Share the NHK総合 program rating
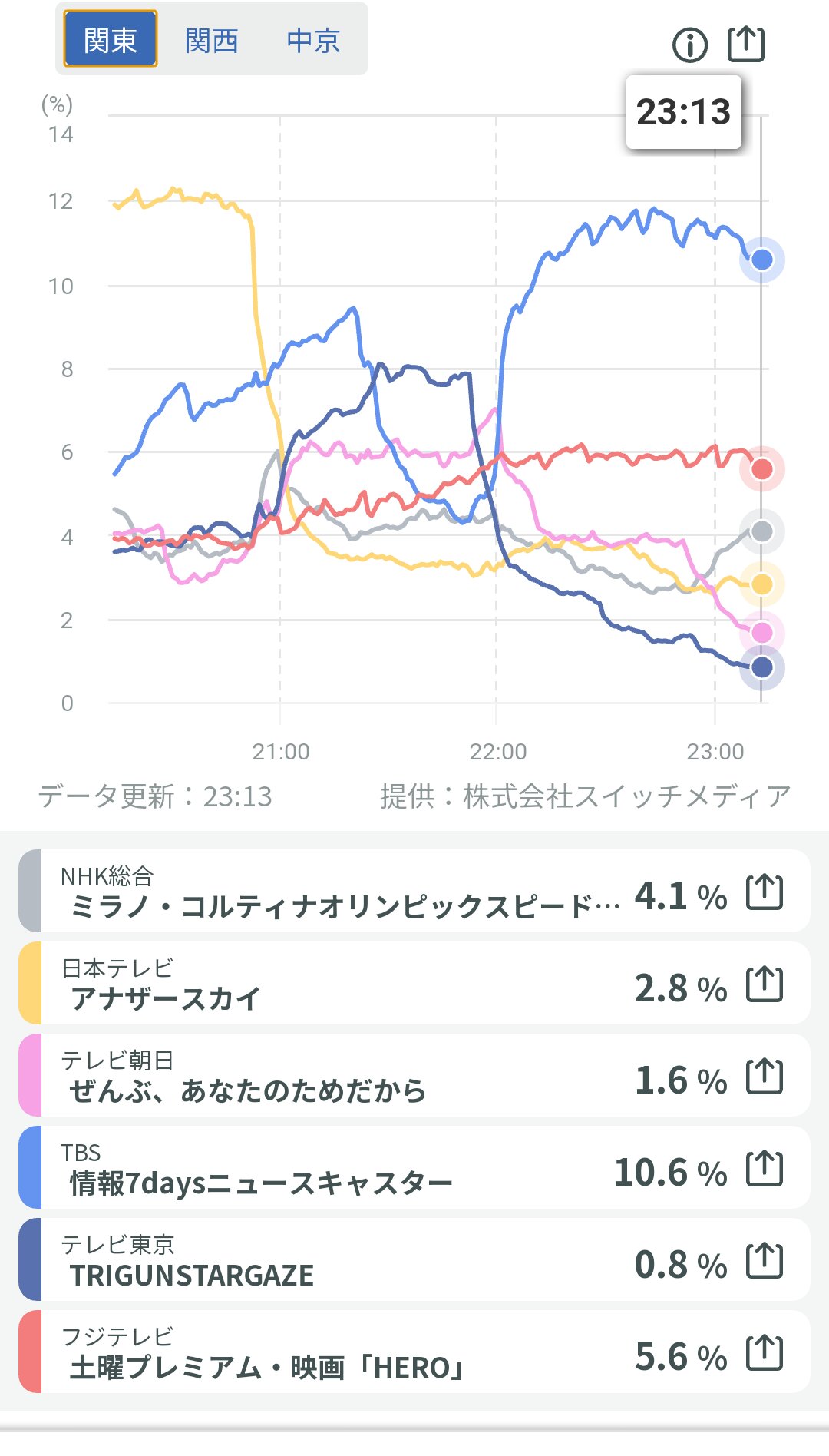The image size is (829, 1456). click(x=765, y=892)
